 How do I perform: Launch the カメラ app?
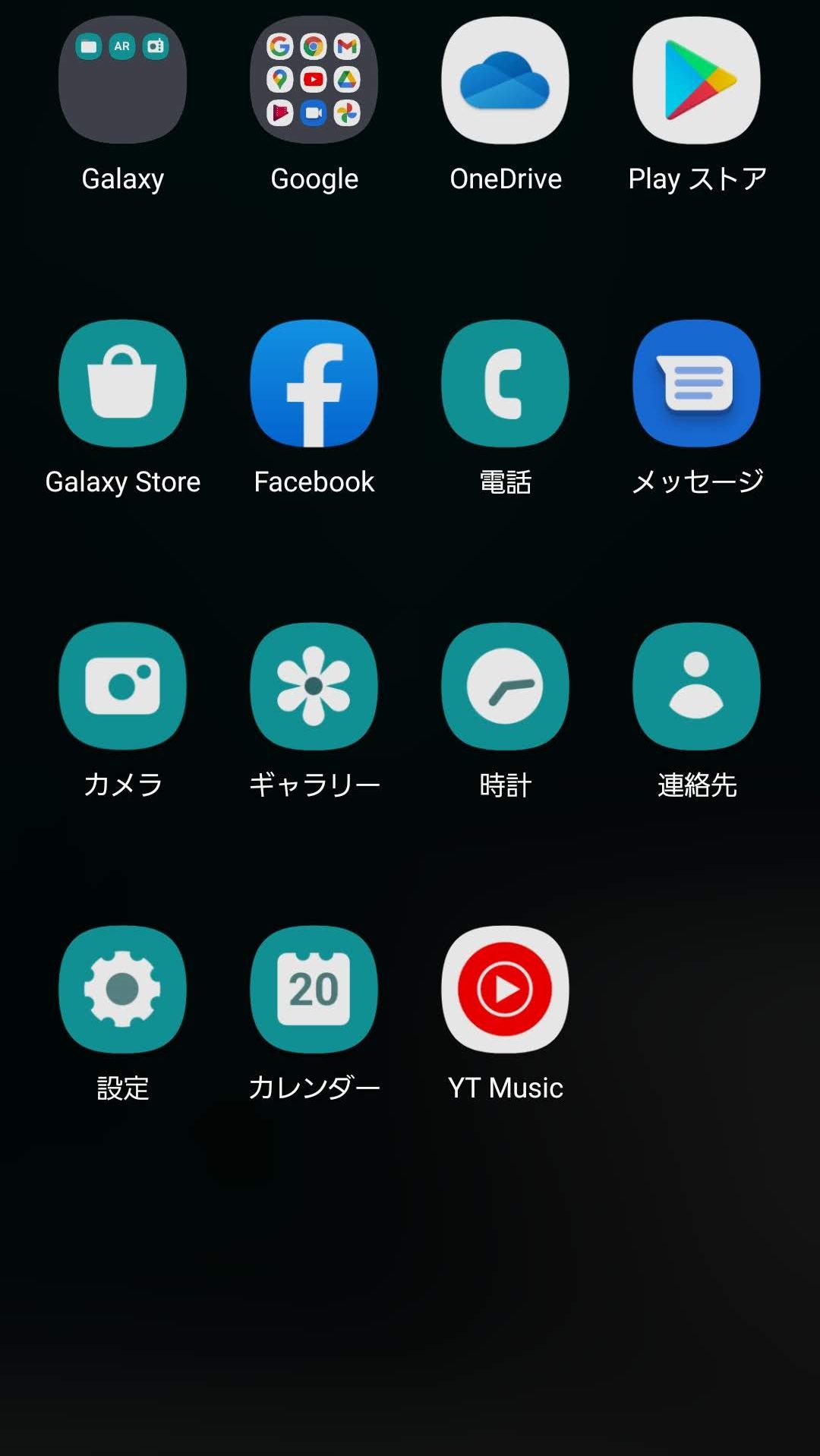point(122,687)
